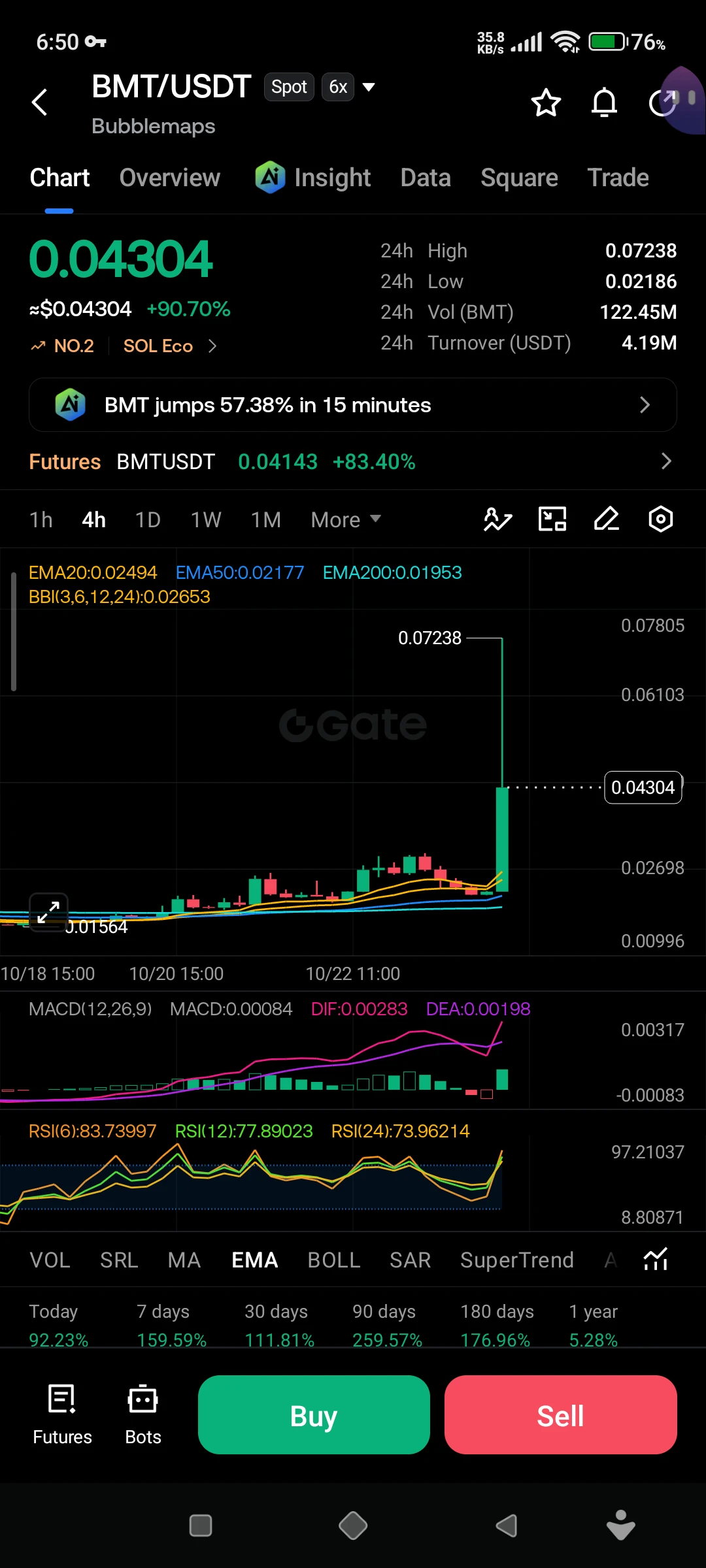Image resolution: width=706 pixels, height=1568 pixels.
Task: Select the 1D timeframe
Action: pos(148,520)
